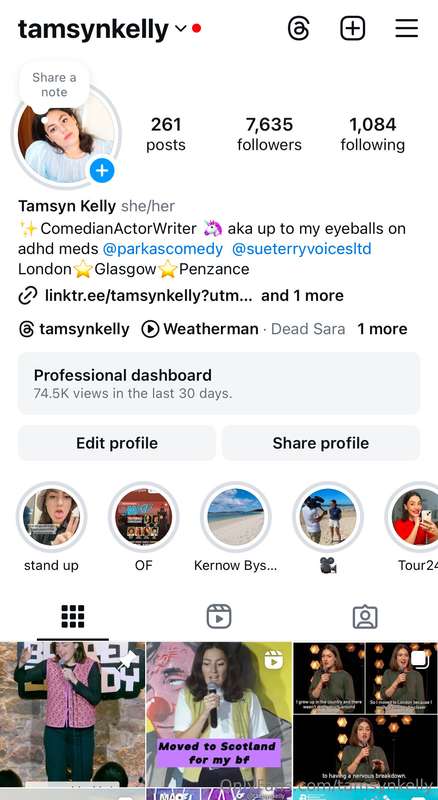Image resolution: width=438 pixels, height=800 pixels.
Task: View the followers list
Action: pos(269,134)
